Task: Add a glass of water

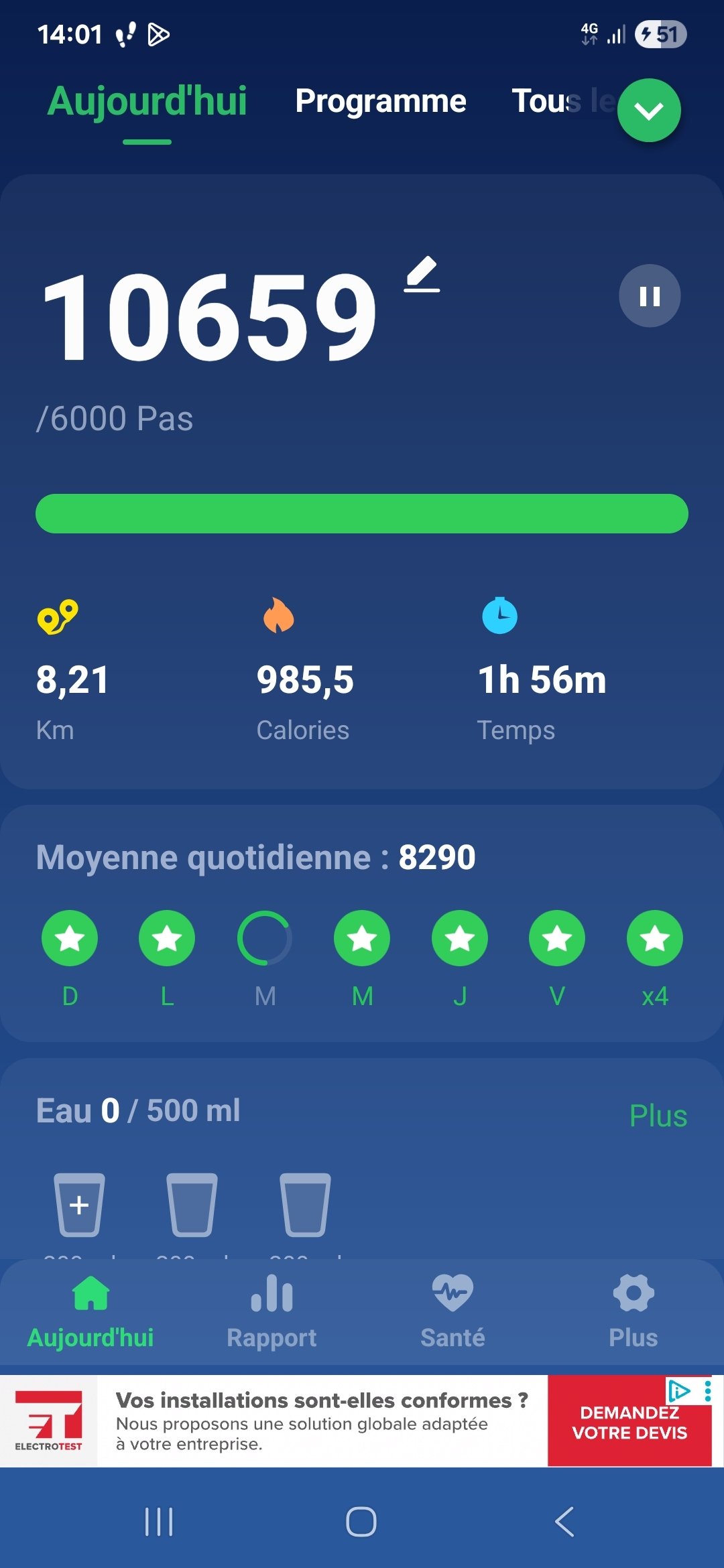Action: click(79, 1205)
